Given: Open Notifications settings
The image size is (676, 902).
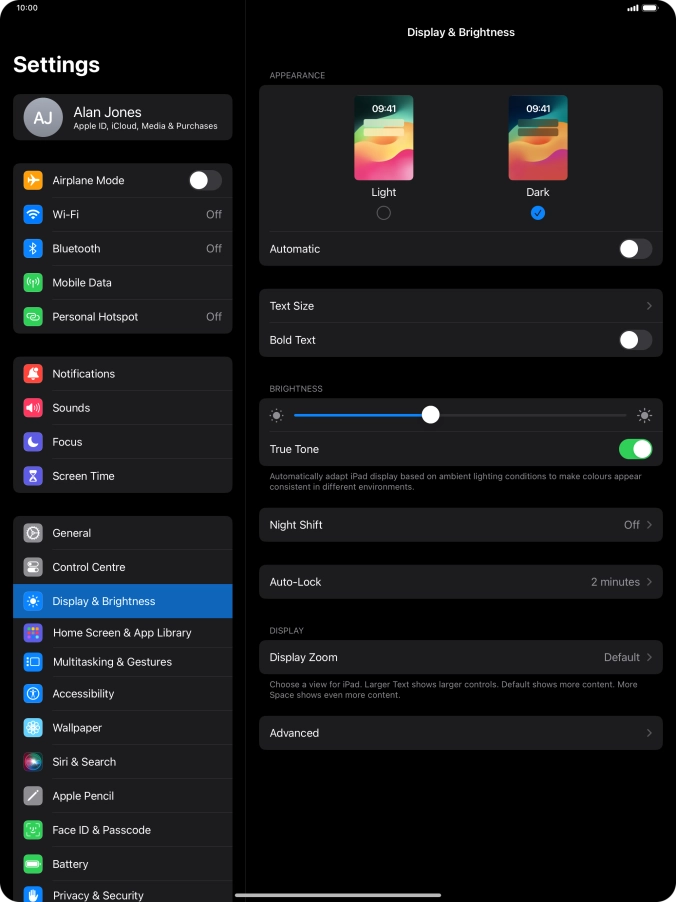Looking at the screenshot, I should 123,374.
